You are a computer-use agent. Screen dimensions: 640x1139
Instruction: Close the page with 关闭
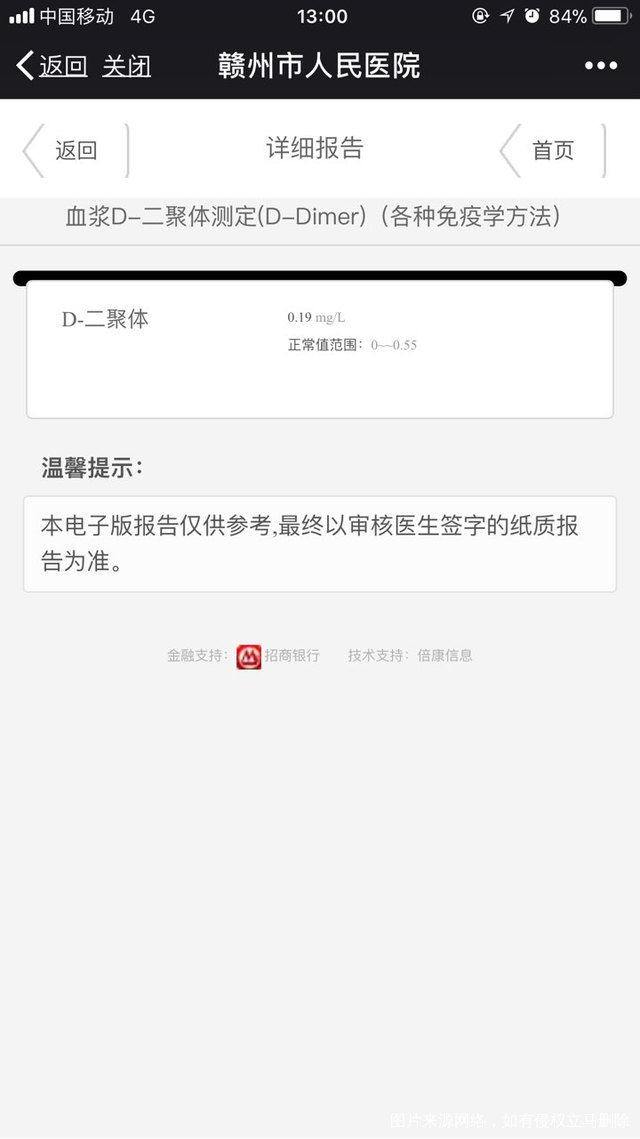click(x=127, y=67)
